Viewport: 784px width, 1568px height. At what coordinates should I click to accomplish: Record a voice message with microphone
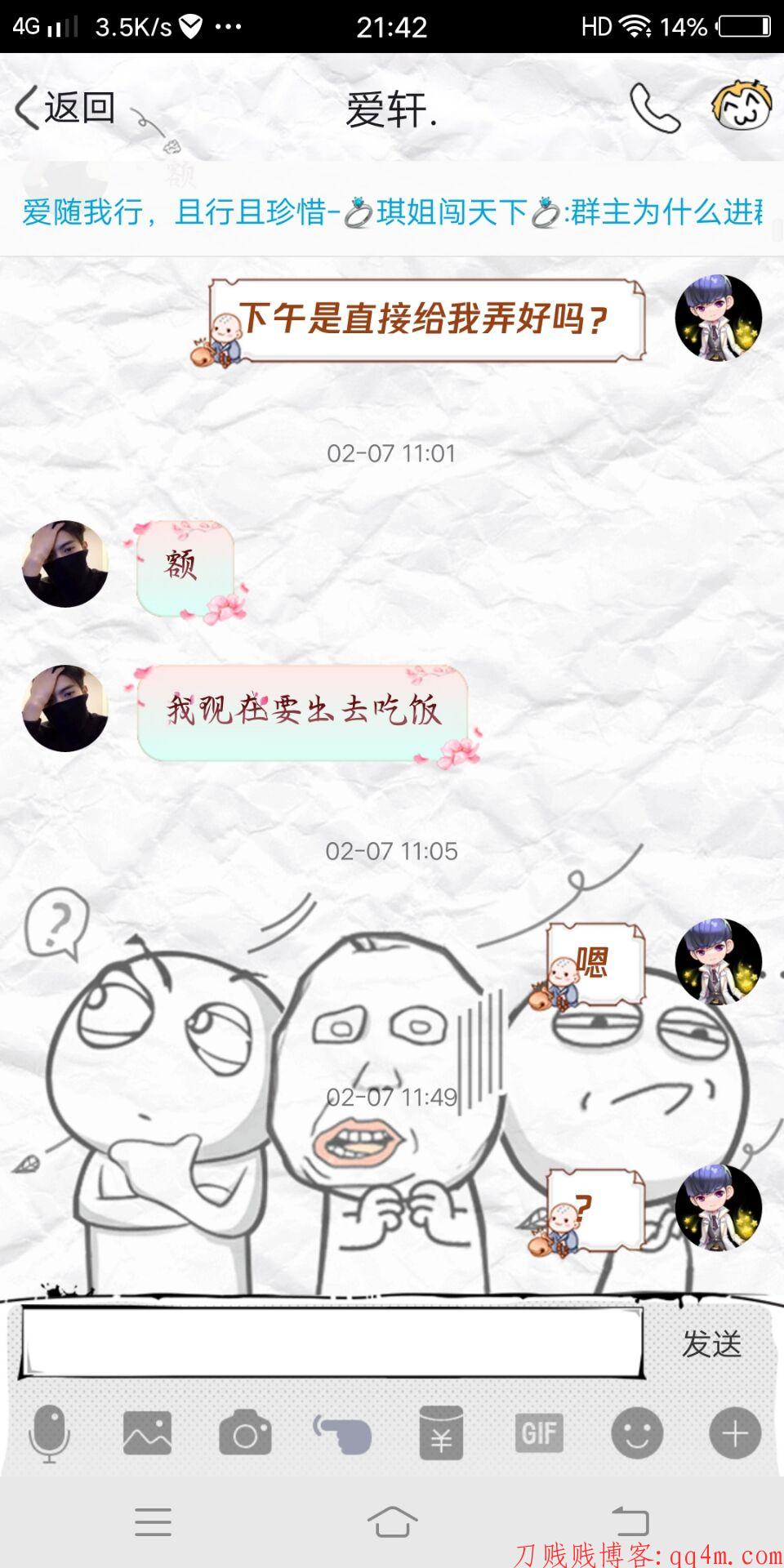click(49, 1434)
